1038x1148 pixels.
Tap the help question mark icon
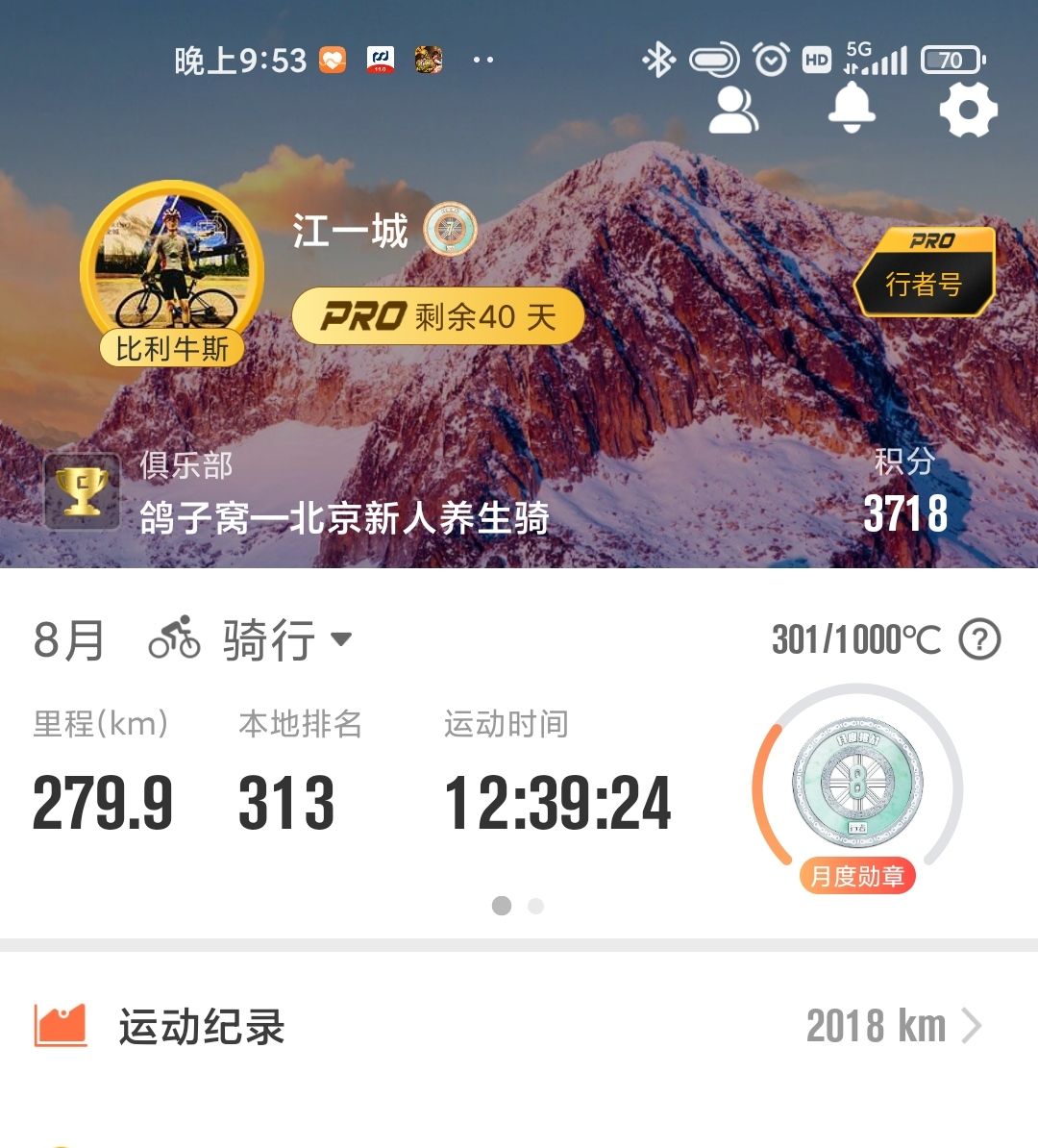(979, 639)
